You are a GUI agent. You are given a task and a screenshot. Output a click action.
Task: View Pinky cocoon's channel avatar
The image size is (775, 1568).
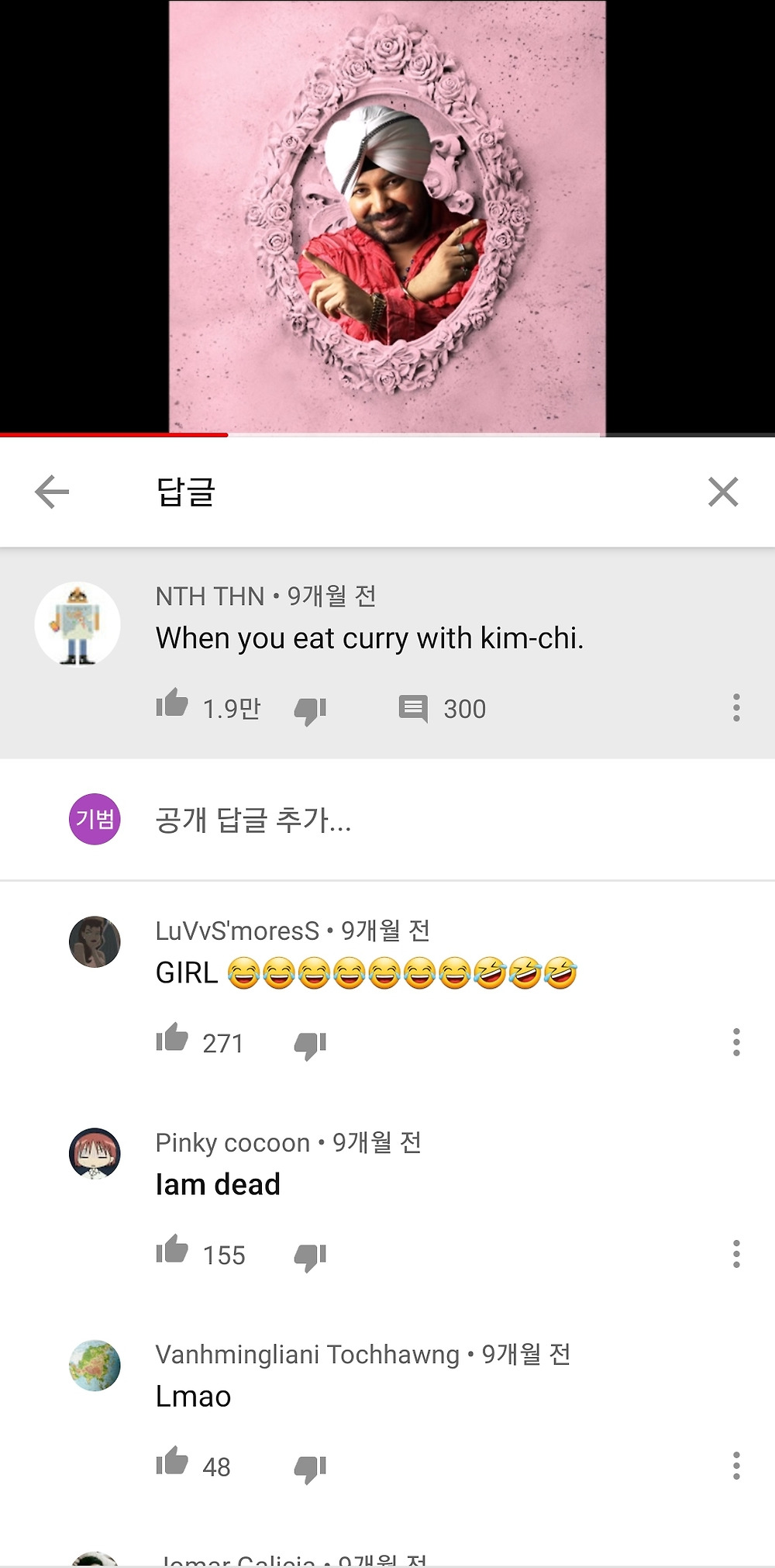click(95, 1153)
